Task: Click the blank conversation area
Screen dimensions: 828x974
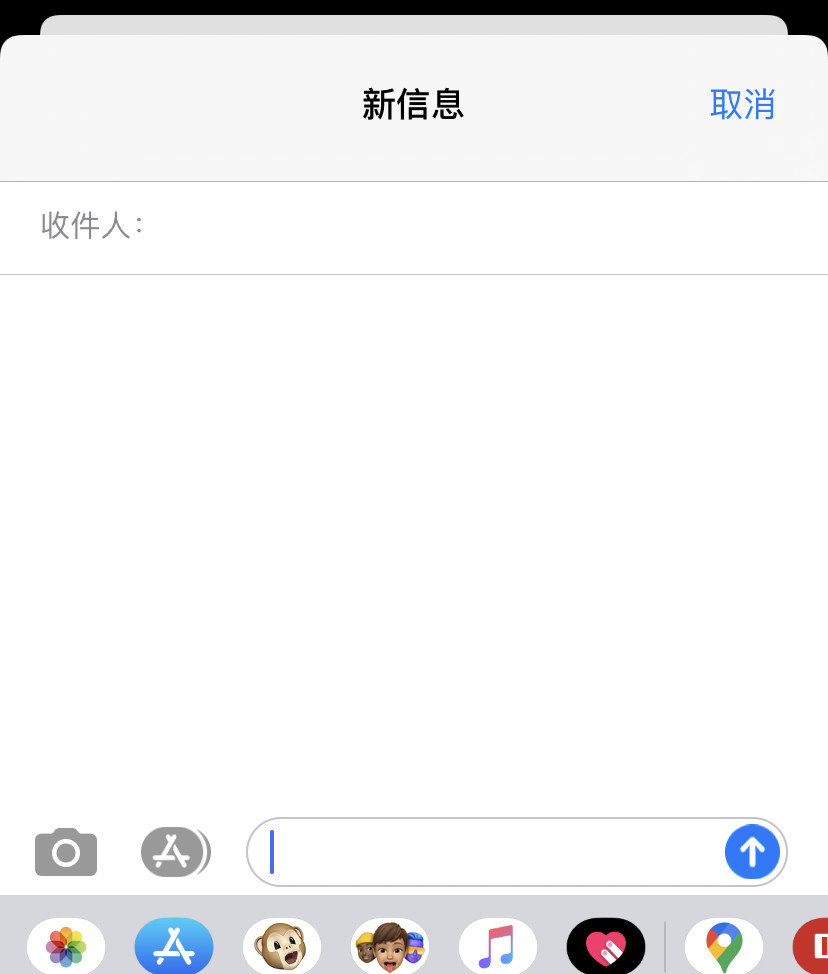Action: tap(414, 530)
